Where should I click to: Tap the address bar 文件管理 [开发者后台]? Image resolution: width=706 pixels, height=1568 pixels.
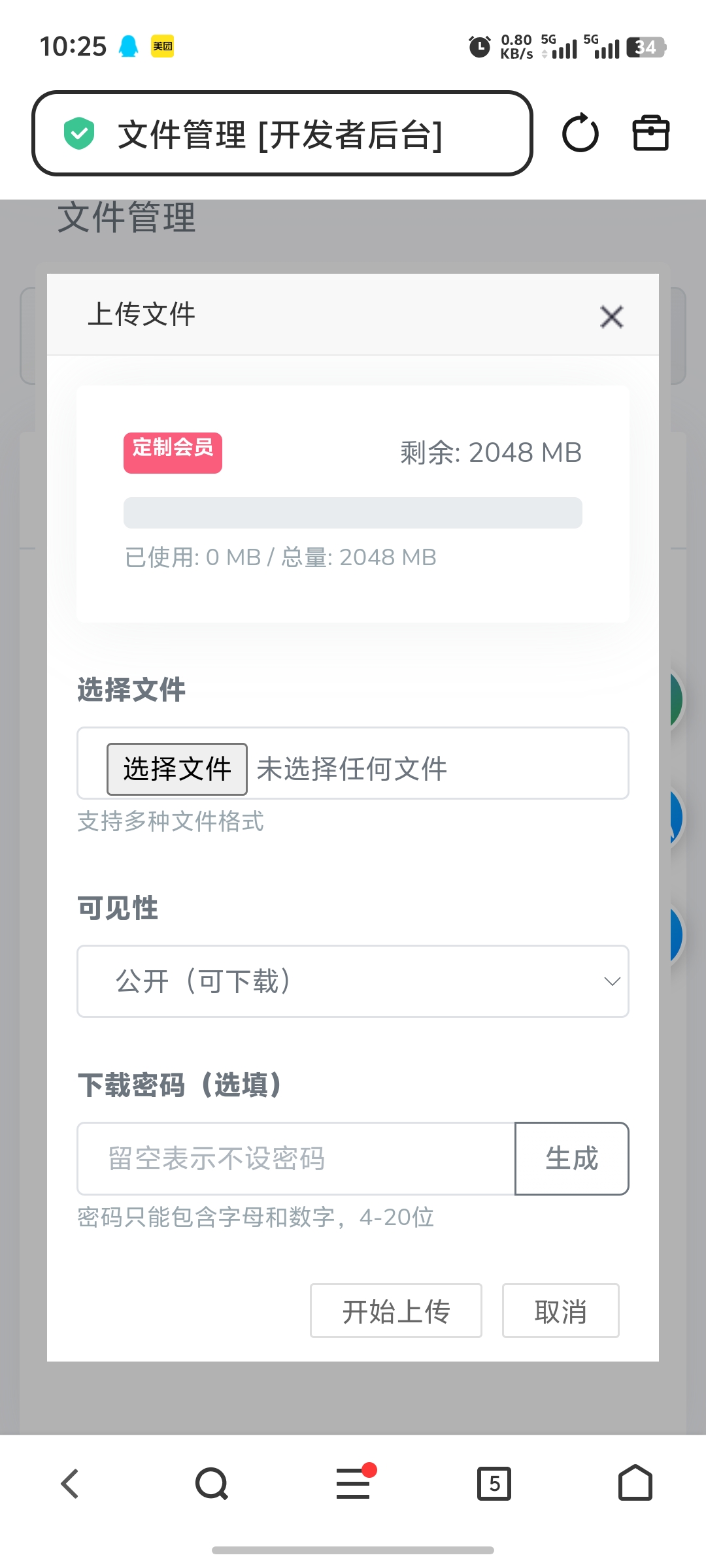click(281, 134)
